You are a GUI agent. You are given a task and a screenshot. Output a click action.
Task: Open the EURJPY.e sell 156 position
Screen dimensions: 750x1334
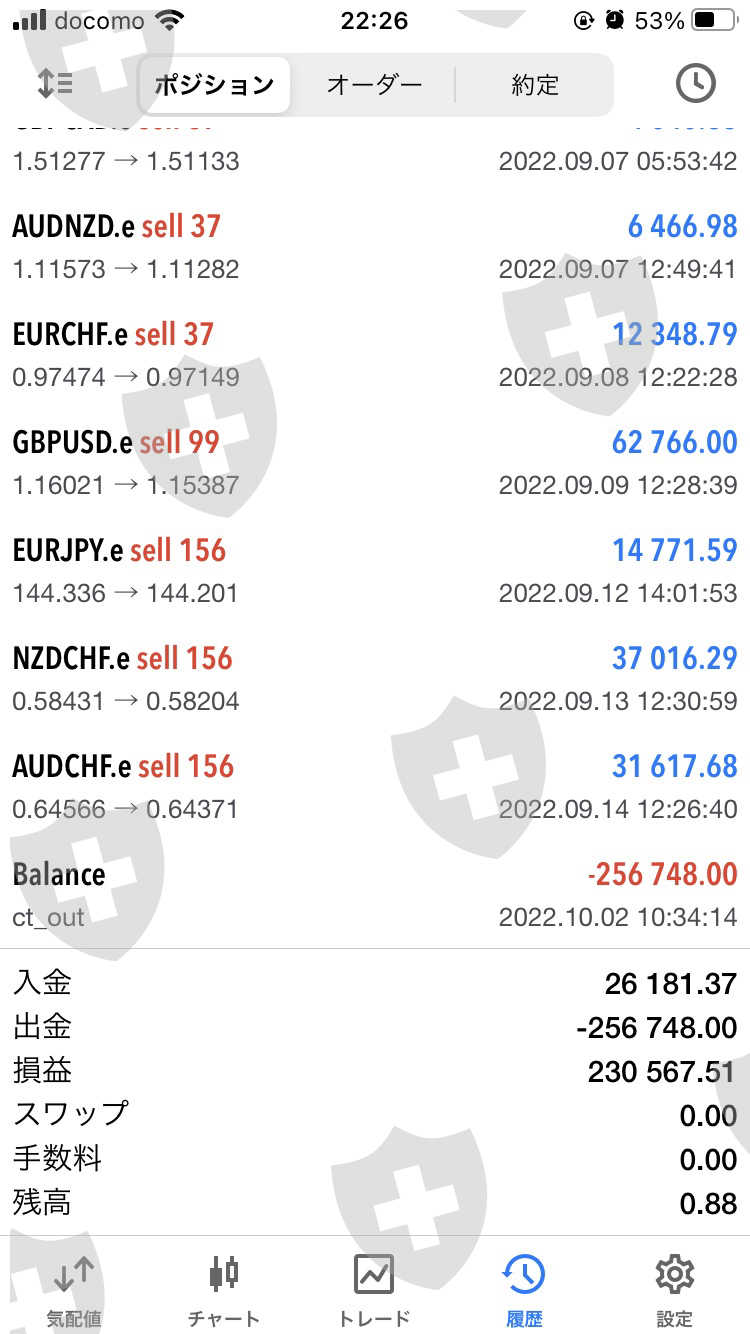pos(375,570)
